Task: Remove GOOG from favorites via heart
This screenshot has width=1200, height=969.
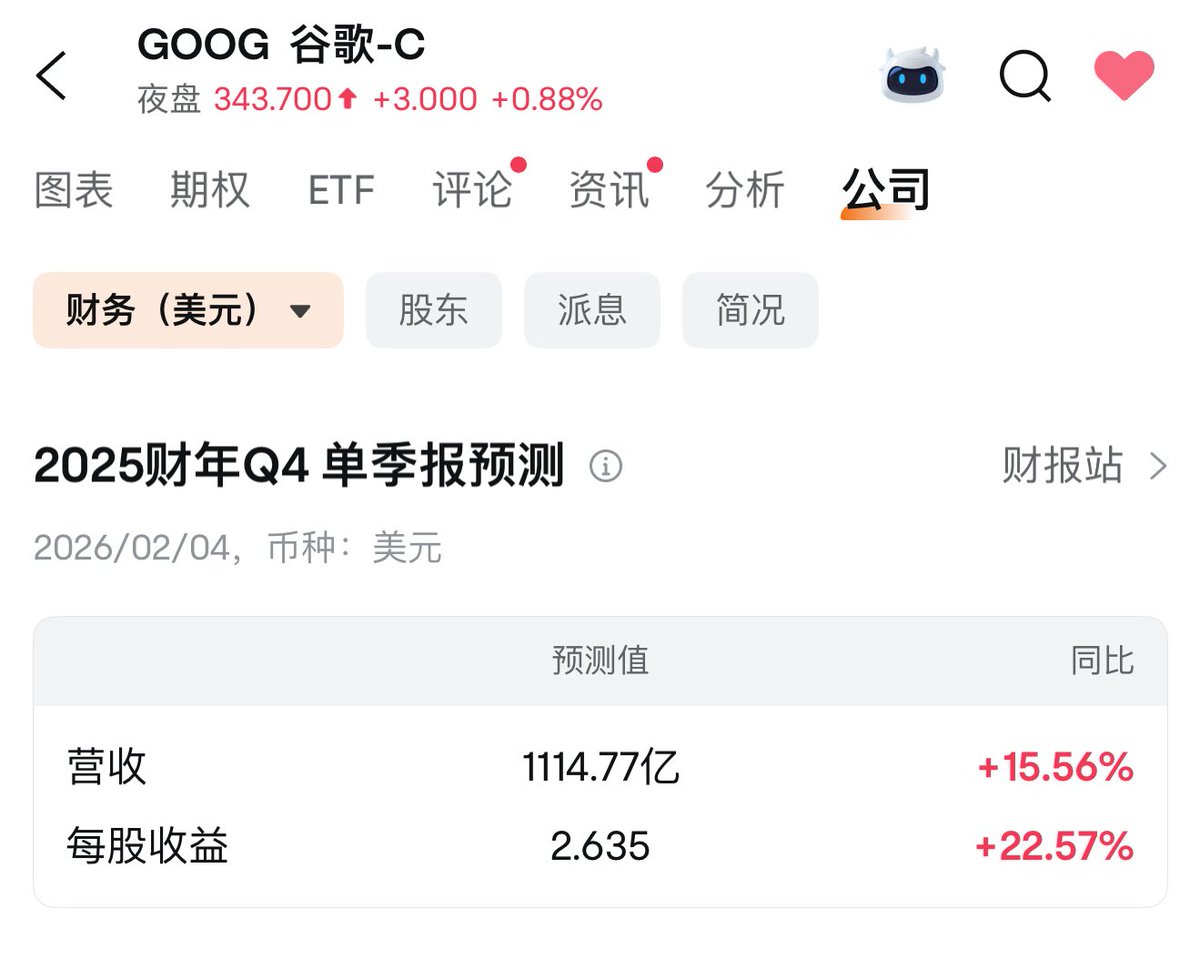Action: (1124, 76)
